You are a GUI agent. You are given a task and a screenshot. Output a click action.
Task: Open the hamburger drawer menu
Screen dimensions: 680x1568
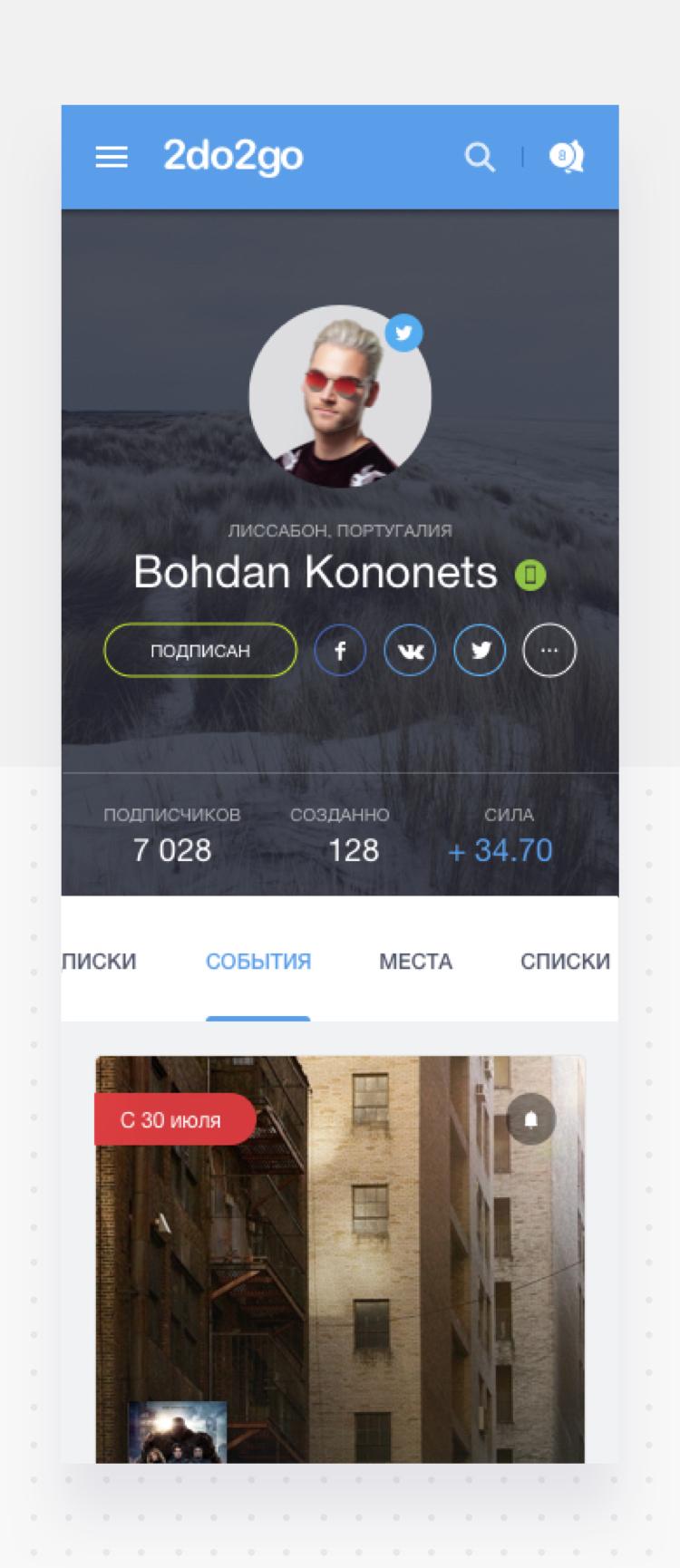coord(112,157)
